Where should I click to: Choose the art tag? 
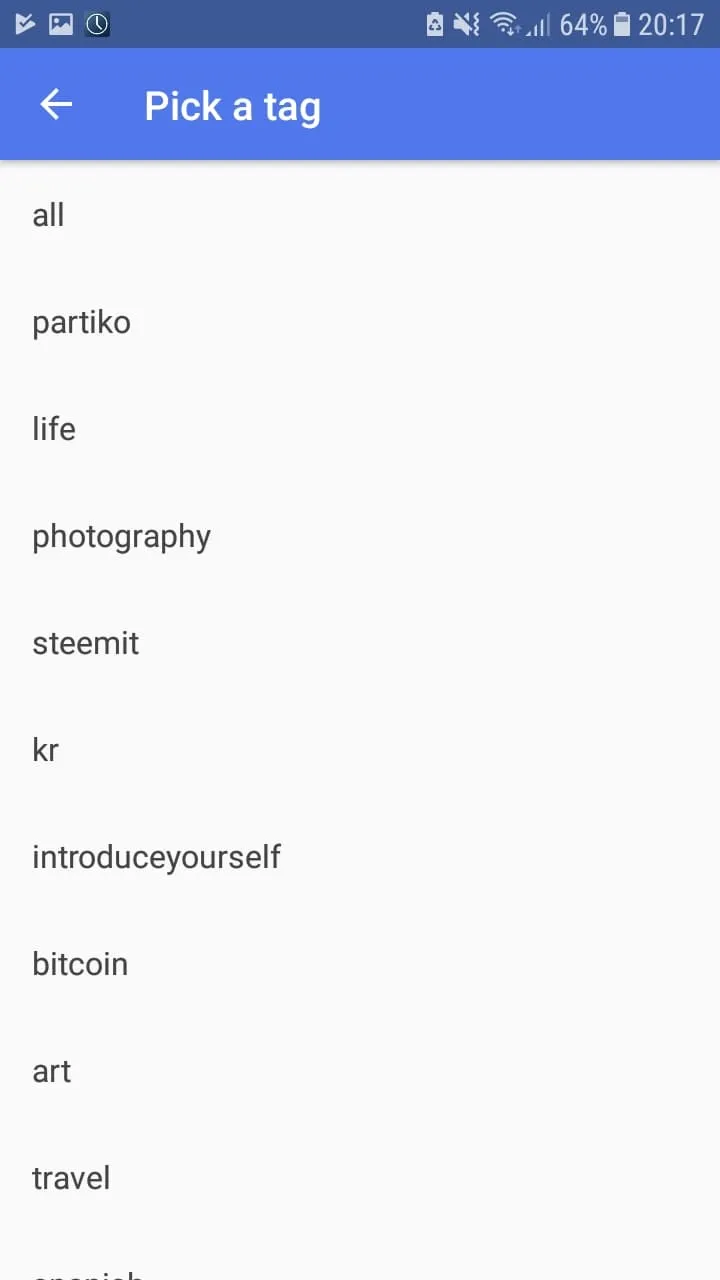(x=360, y=1071)
